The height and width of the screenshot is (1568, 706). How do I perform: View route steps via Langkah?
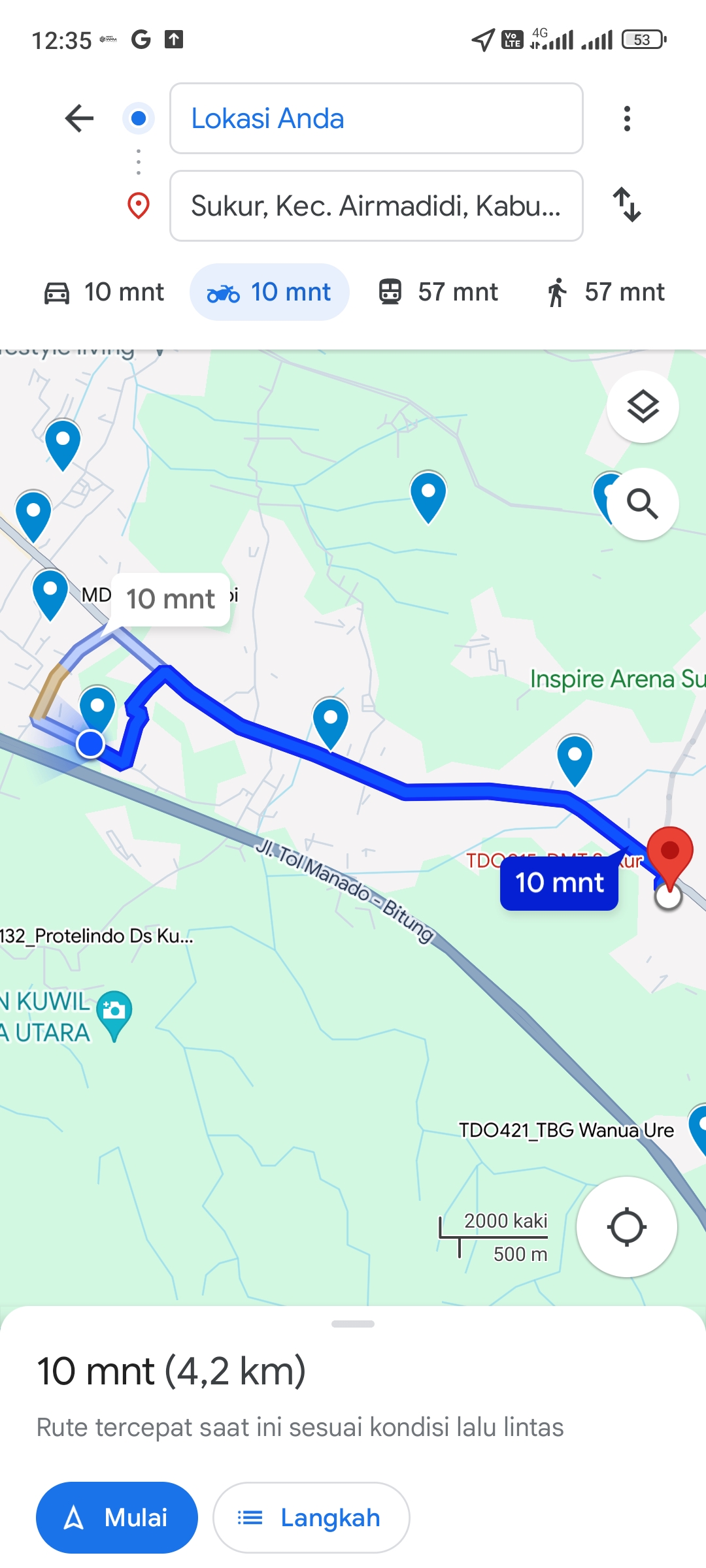[311, 1517]
